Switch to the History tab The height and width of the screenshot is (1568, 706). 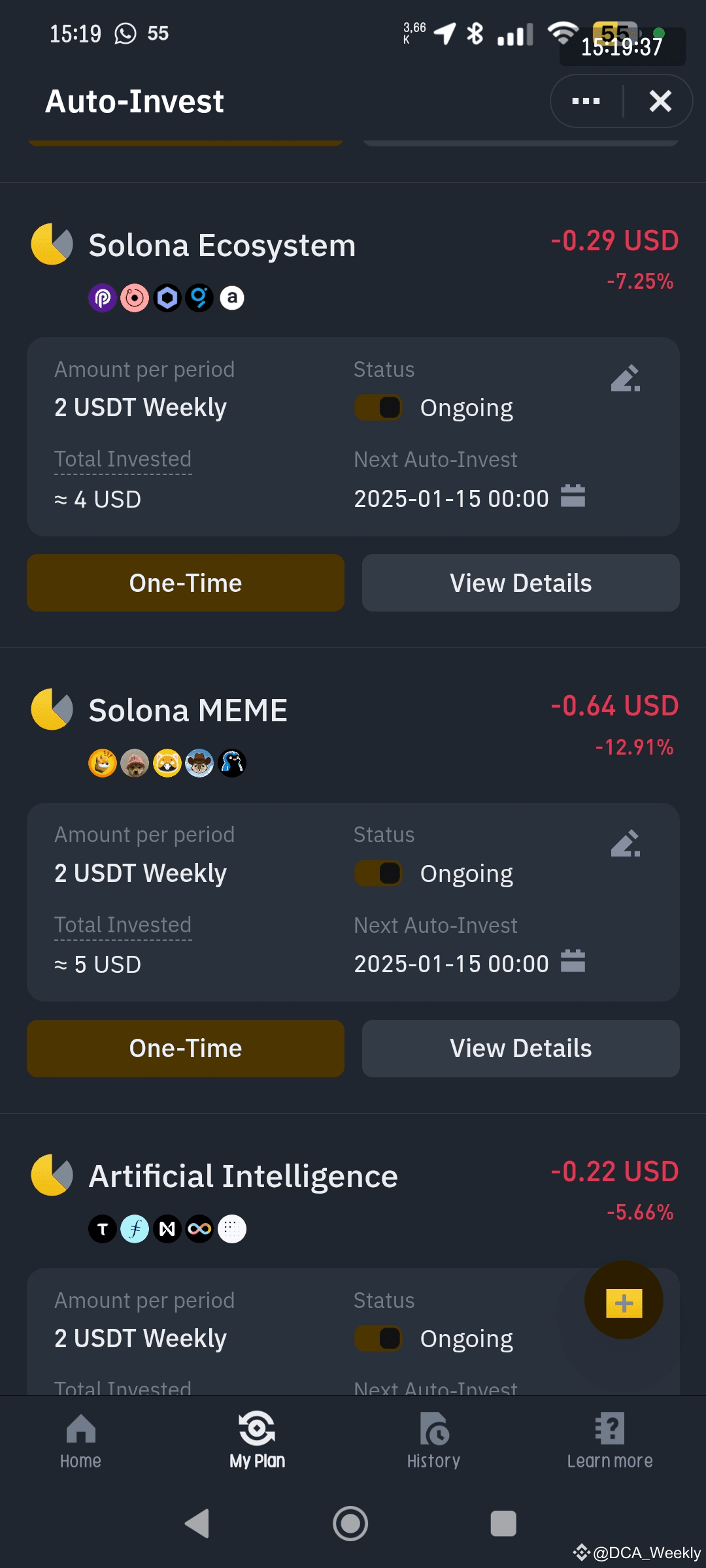click(433, 1441)
